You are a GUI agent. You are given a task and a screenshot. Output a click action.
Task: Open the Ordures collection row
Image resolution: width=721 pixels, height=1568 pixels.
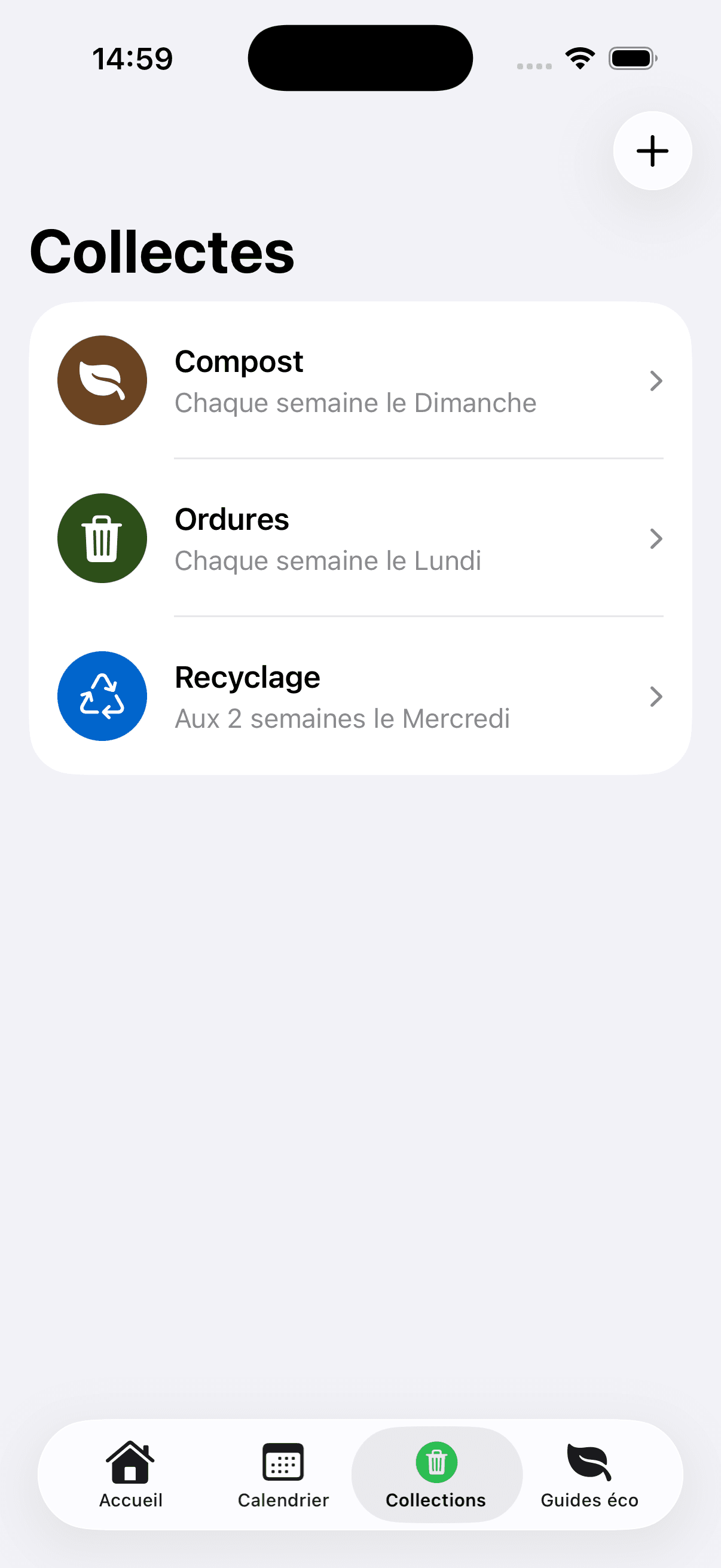[x=359, y=538]
